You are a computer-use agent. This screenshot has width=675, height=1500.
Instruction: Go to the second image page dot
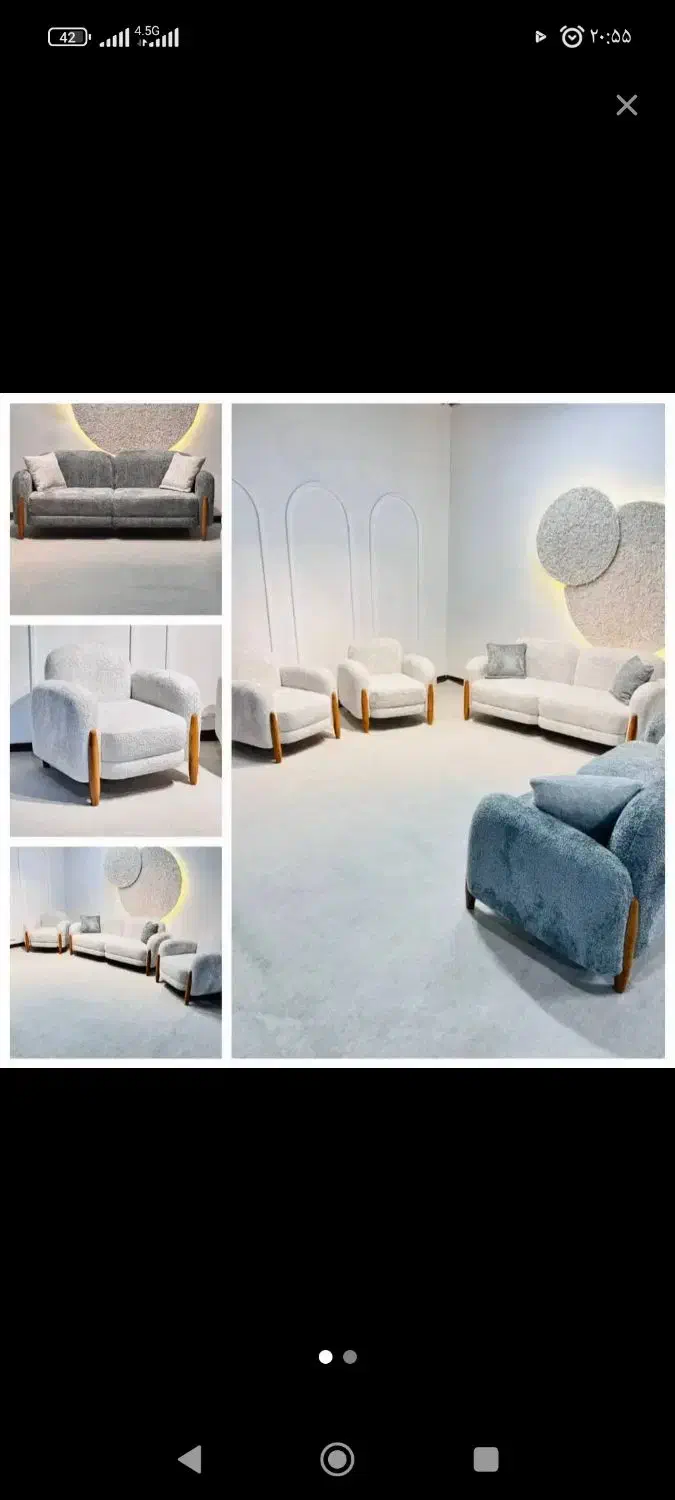(350, 1357)
